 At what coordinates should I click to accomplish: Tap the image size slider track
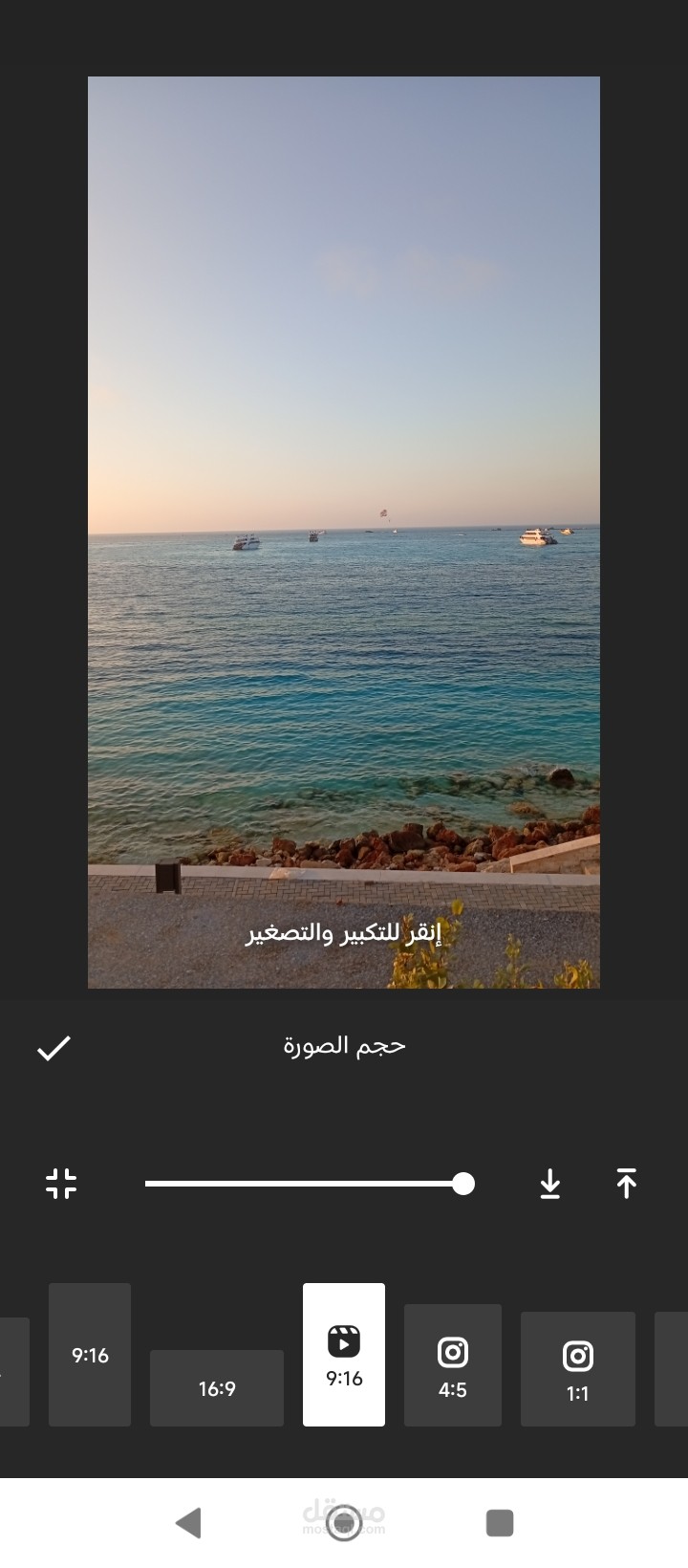pos(304,1184)
